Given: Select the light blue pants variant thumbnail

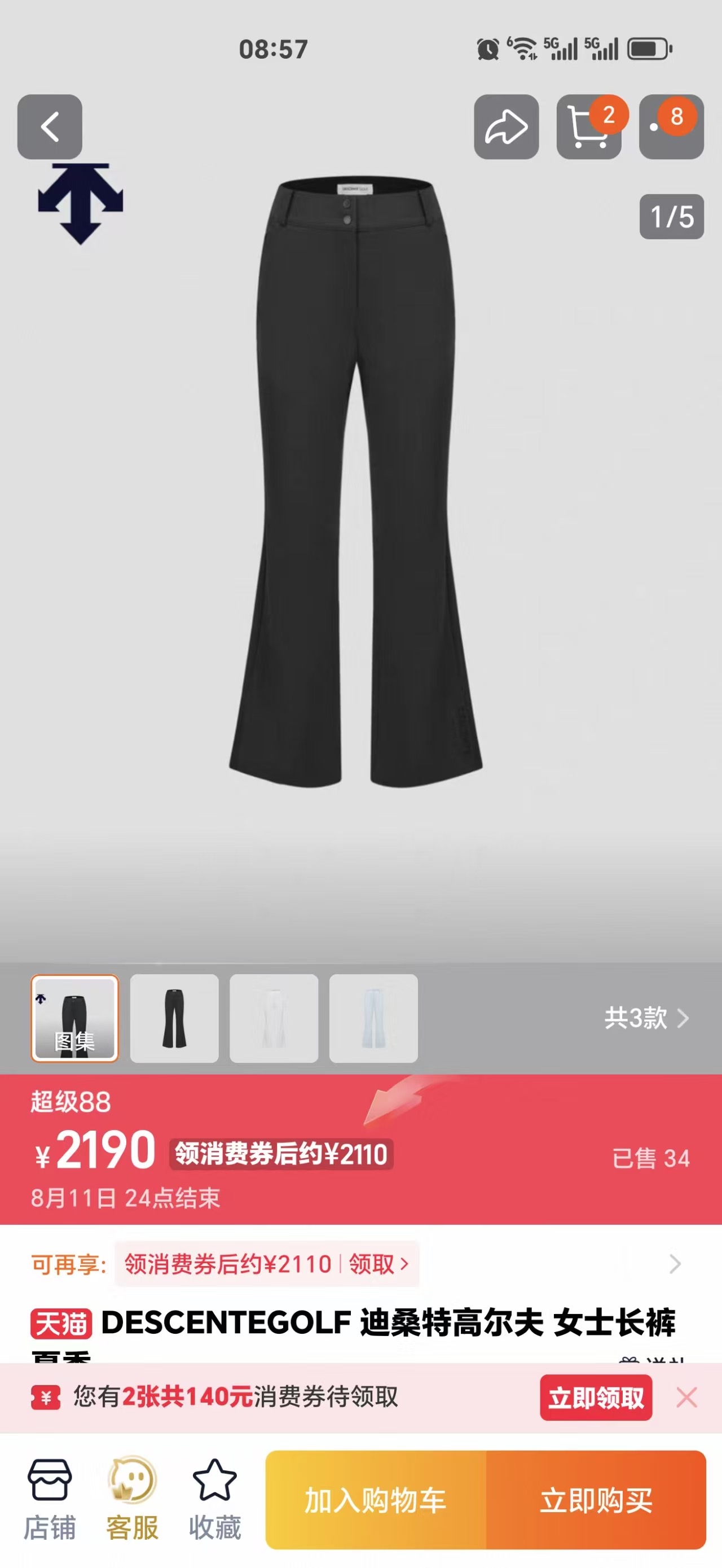Looking at the screenshot, I should pyautogui.click(x=373, y=1018).
